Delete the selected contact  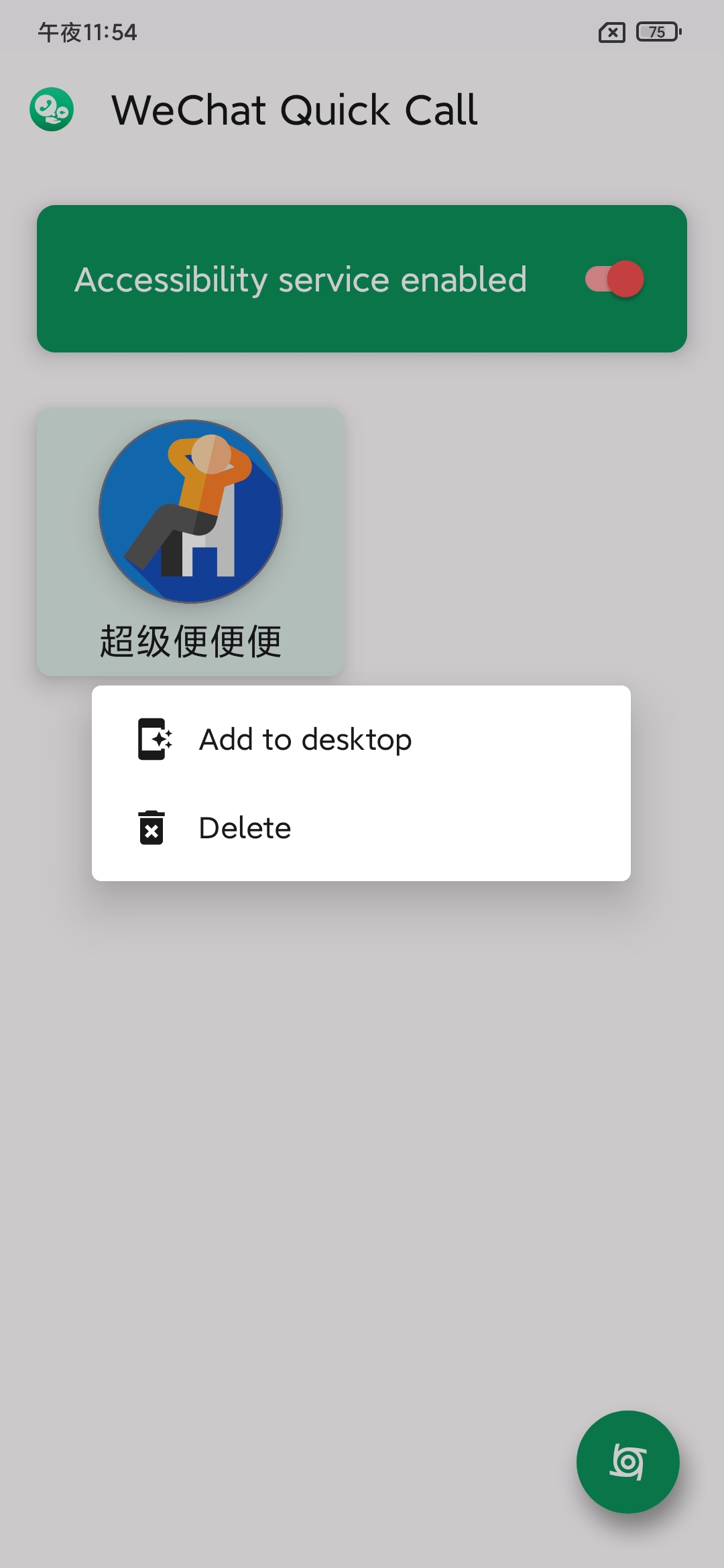pyautogui.click(x=245, y=828)
